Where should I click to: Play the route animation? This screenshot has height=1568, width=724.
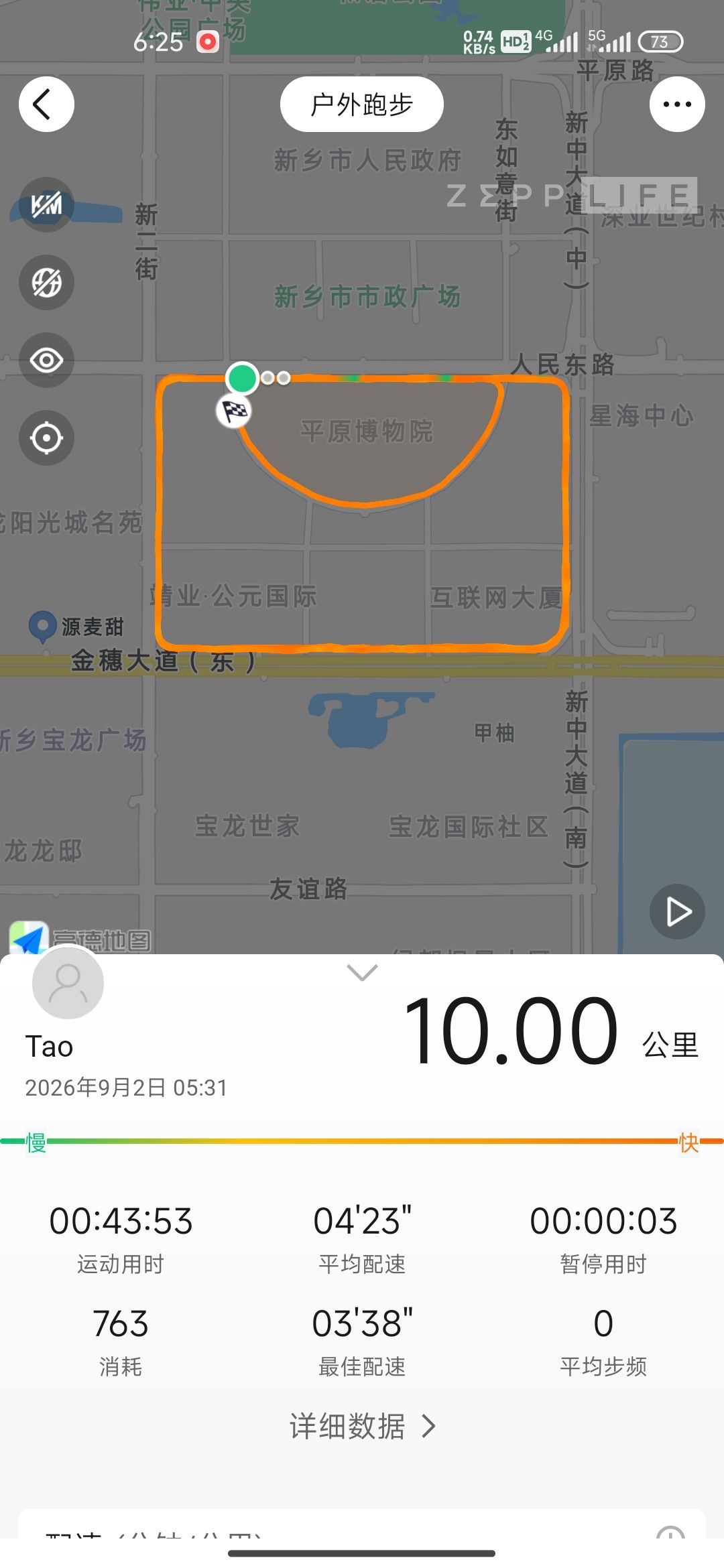(x=677, y=911)
